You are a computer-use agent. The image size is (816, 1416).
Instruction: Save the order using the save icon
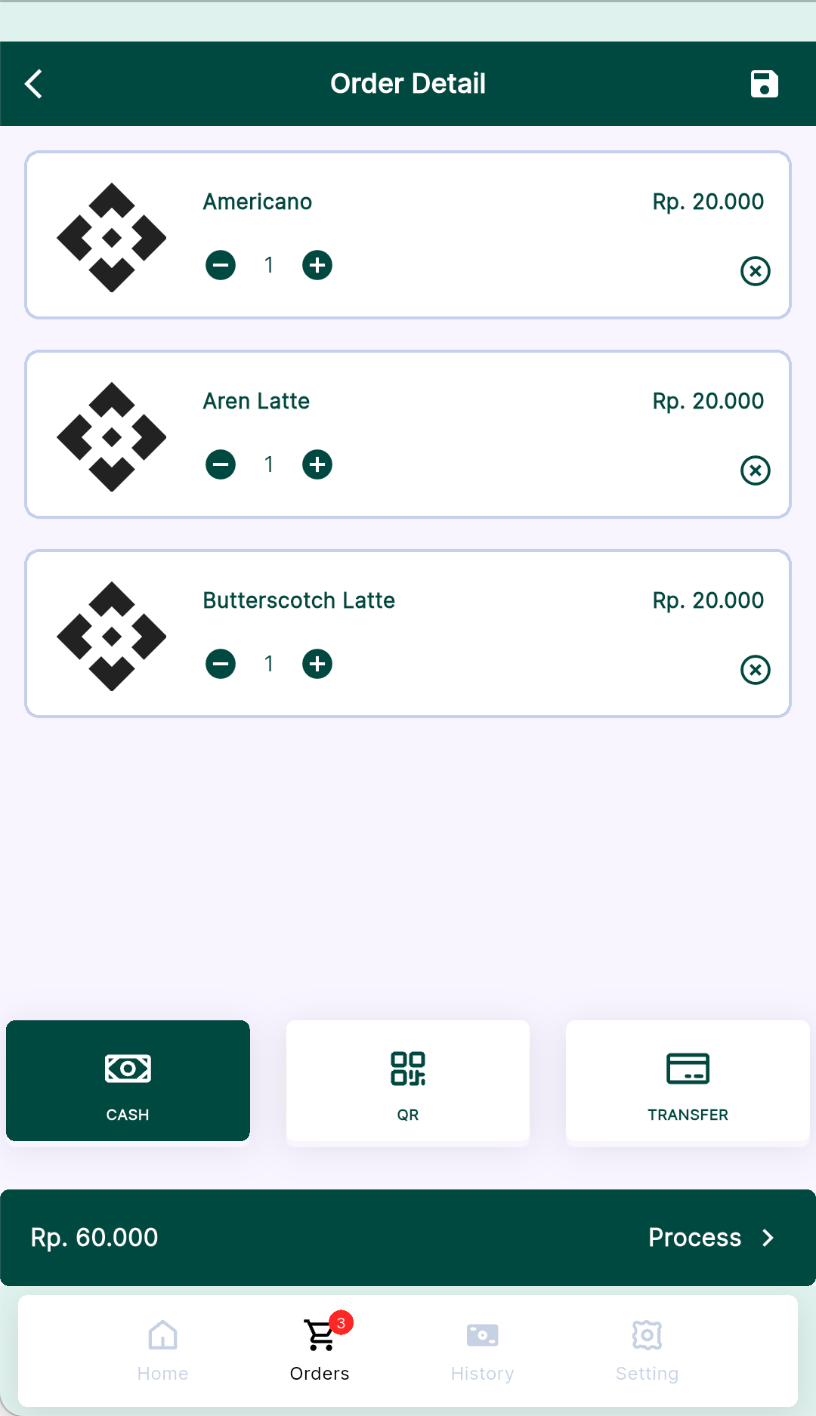tap(764, 84)
